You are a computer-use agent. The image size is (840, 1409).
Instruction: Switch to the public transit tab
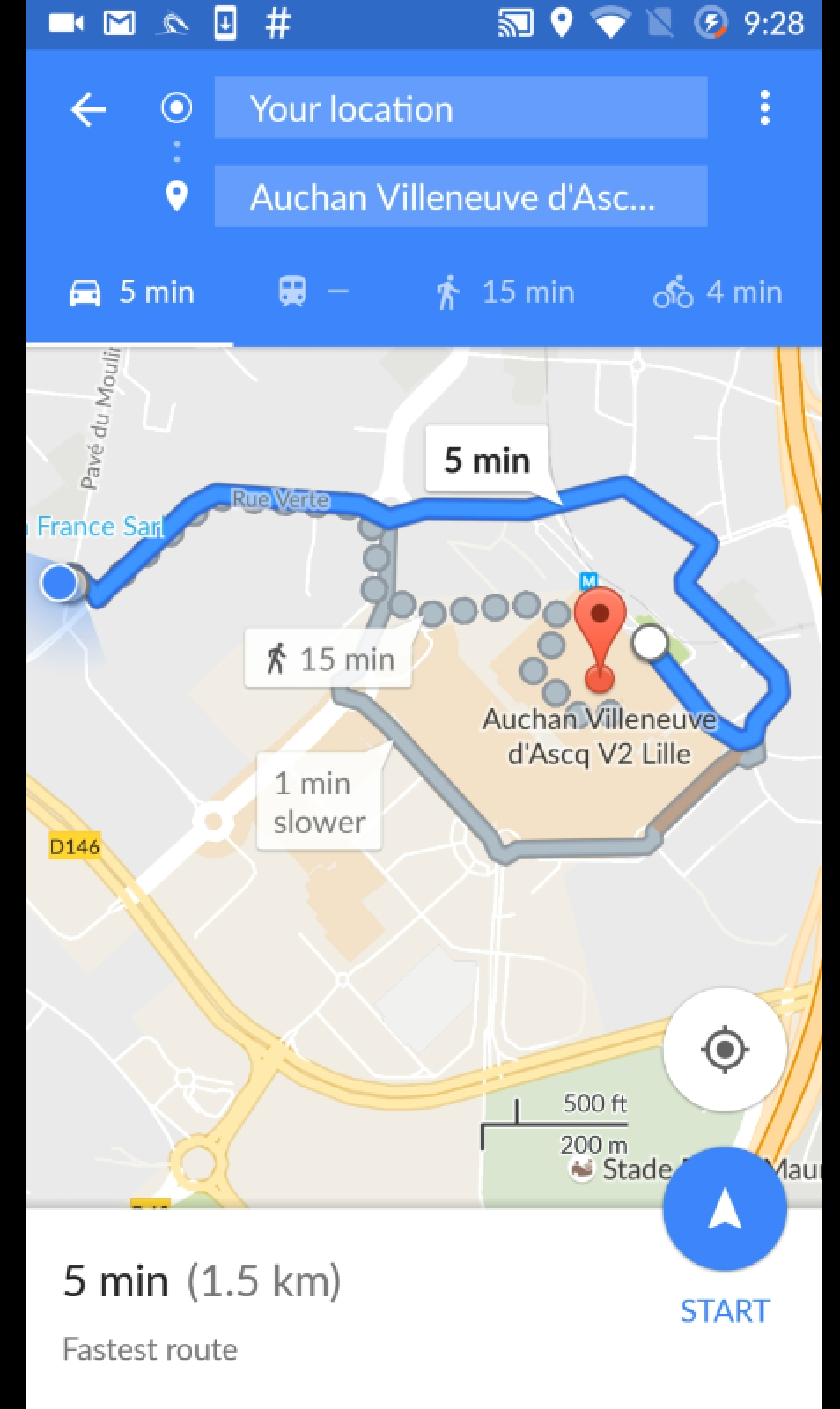coord(313,292)
